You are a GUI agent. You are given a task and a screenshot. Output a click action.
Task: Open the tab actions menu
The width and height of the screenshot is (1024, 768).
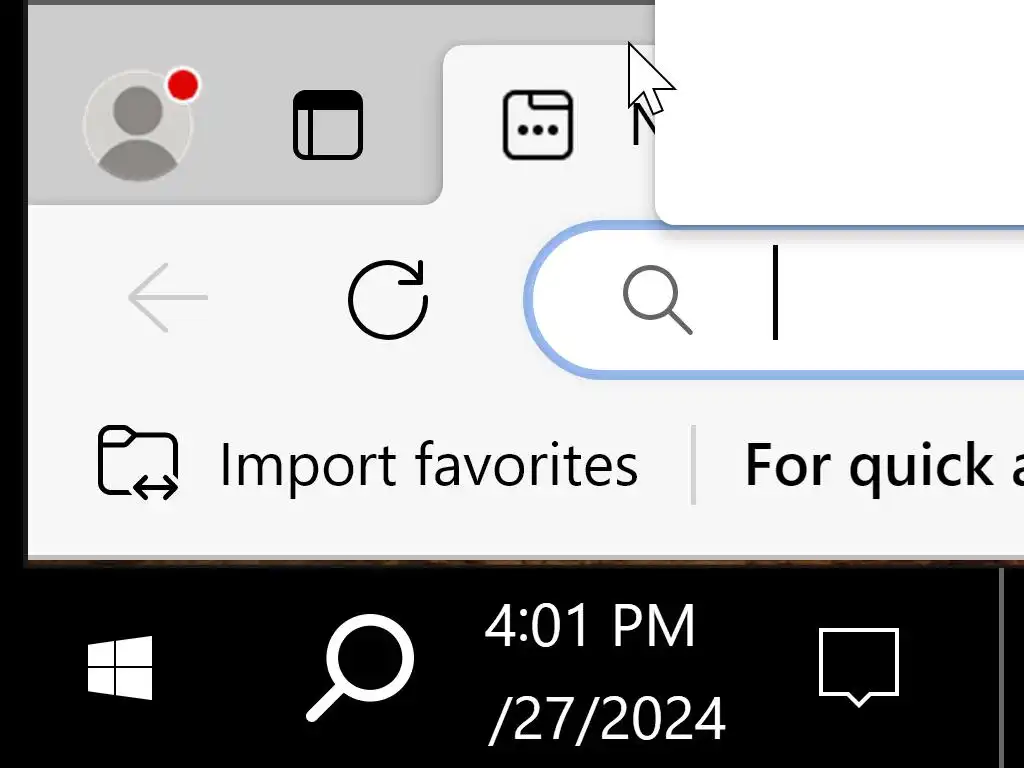[328, 125]
